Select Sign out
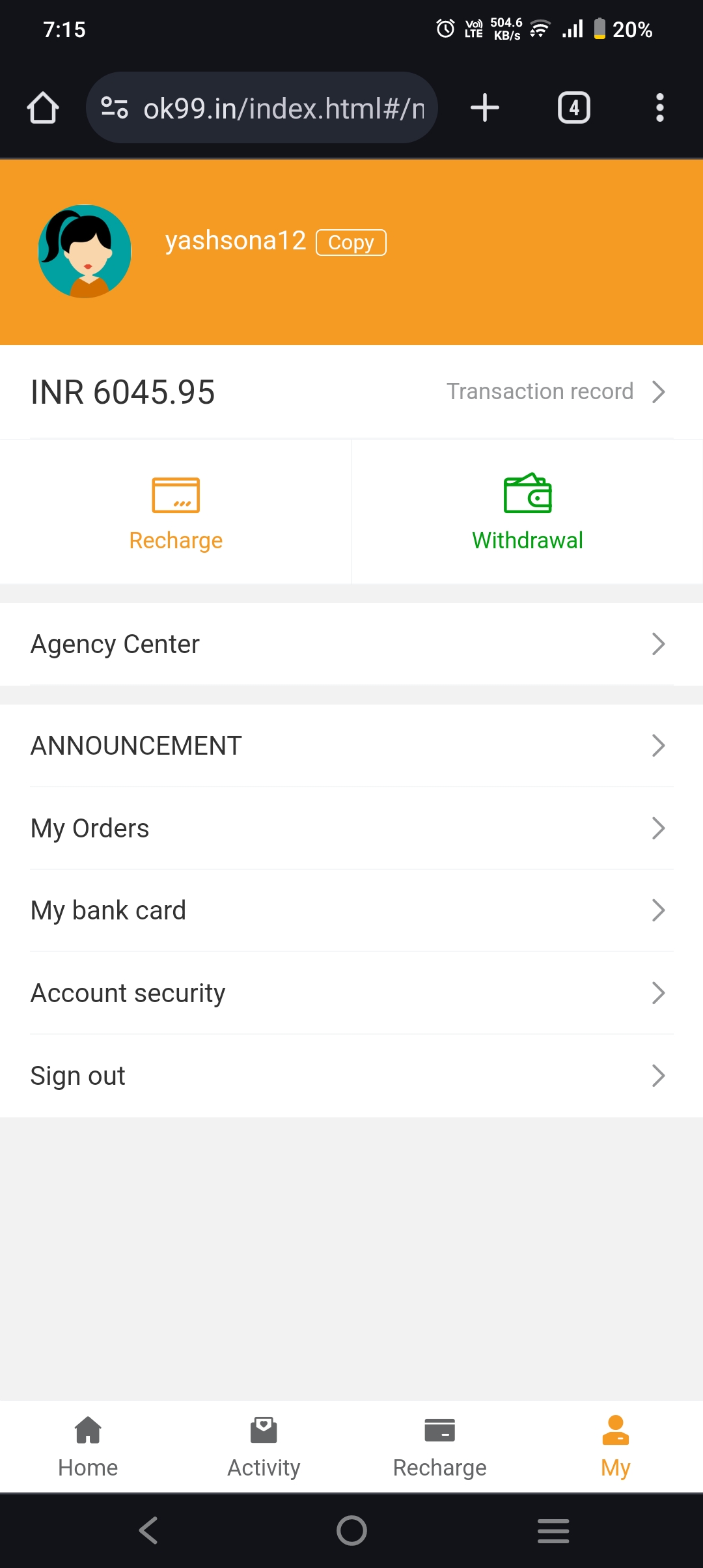The height and width of the screenshot is (1568, 703). [x=351, y=1076]
